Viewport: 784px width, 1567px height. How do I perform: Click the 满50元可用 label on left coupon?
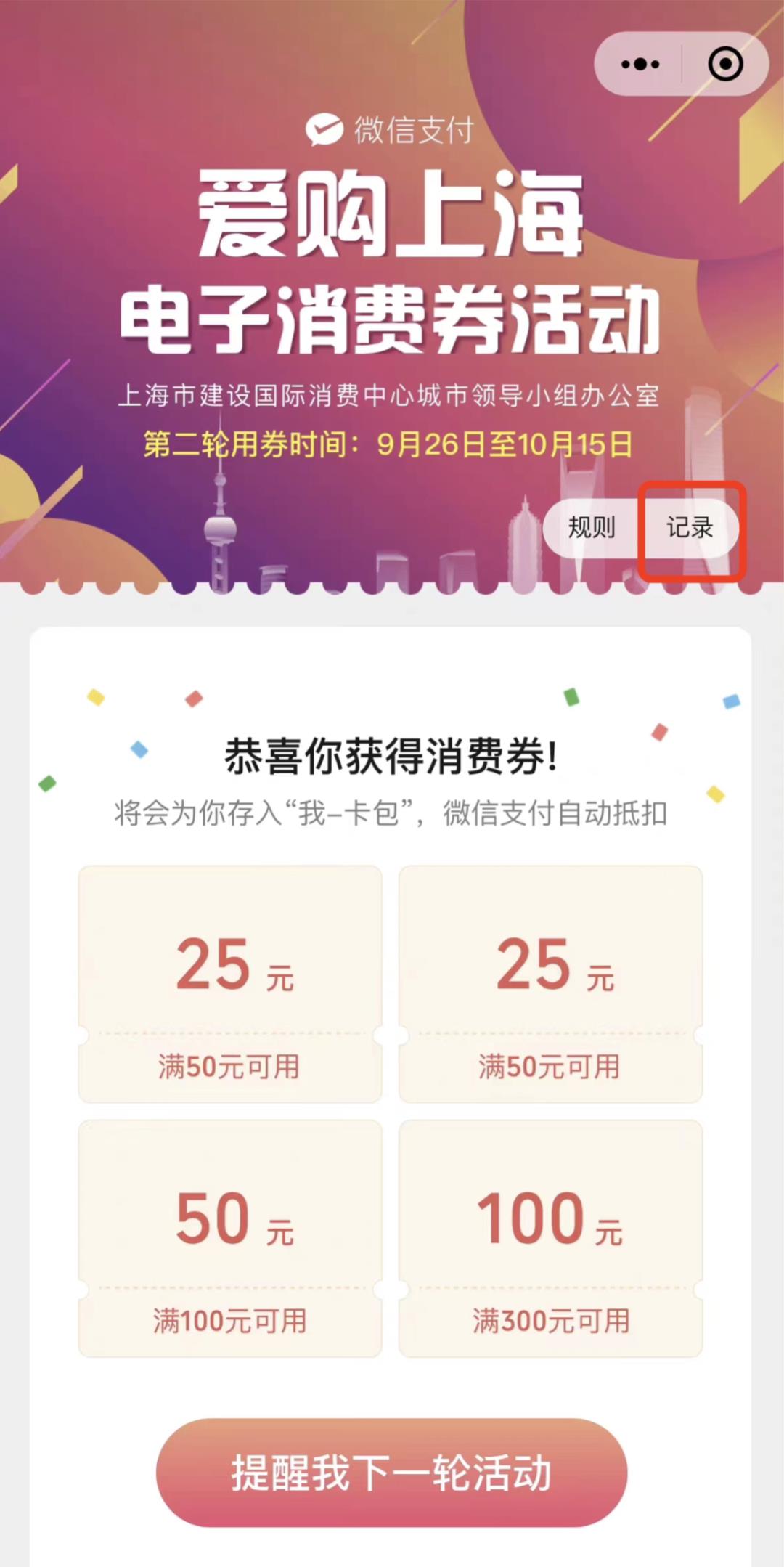click(x=231, y=1066)
